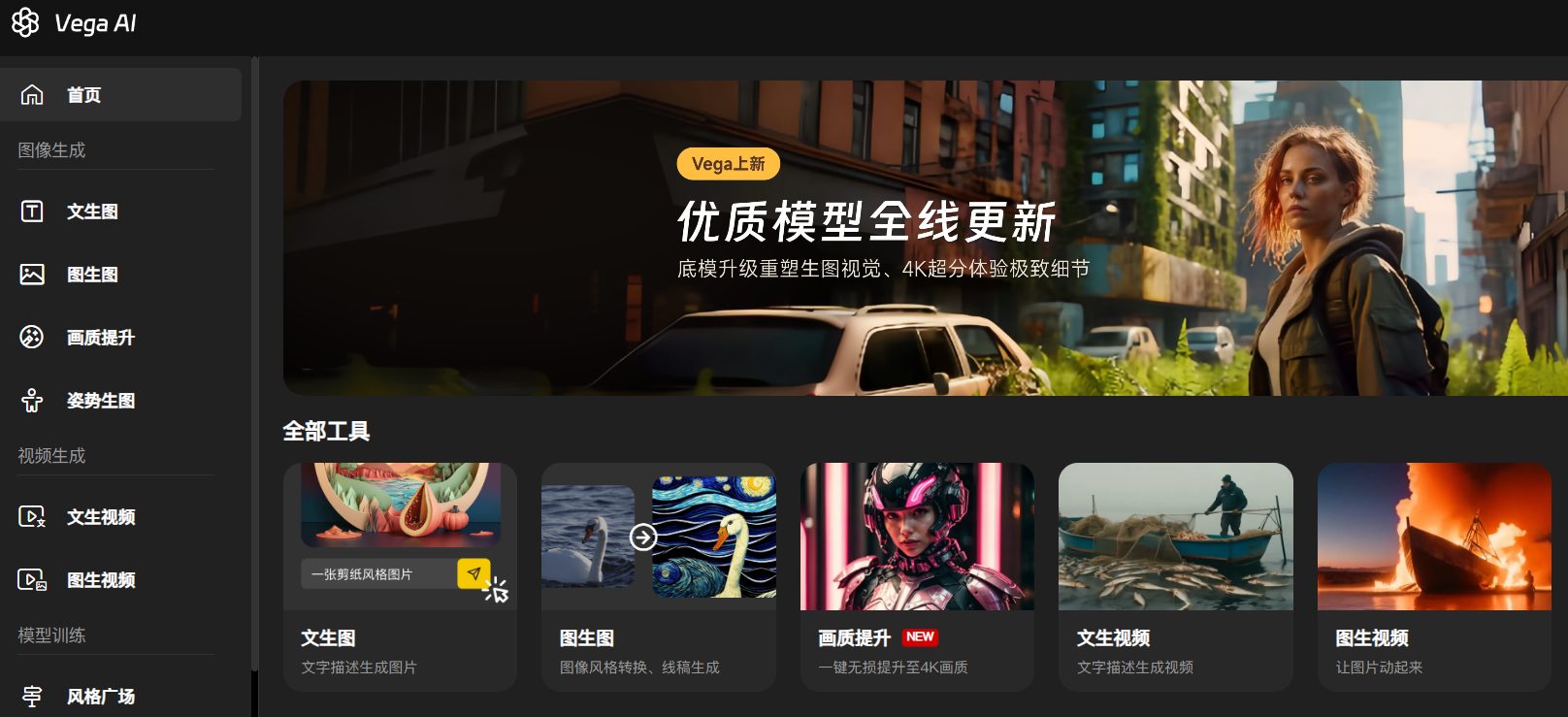The width and height of the screenshot is (1568, 717).
Task: Open 风格广场 in the sidebar
Action: tap(99, 696)
